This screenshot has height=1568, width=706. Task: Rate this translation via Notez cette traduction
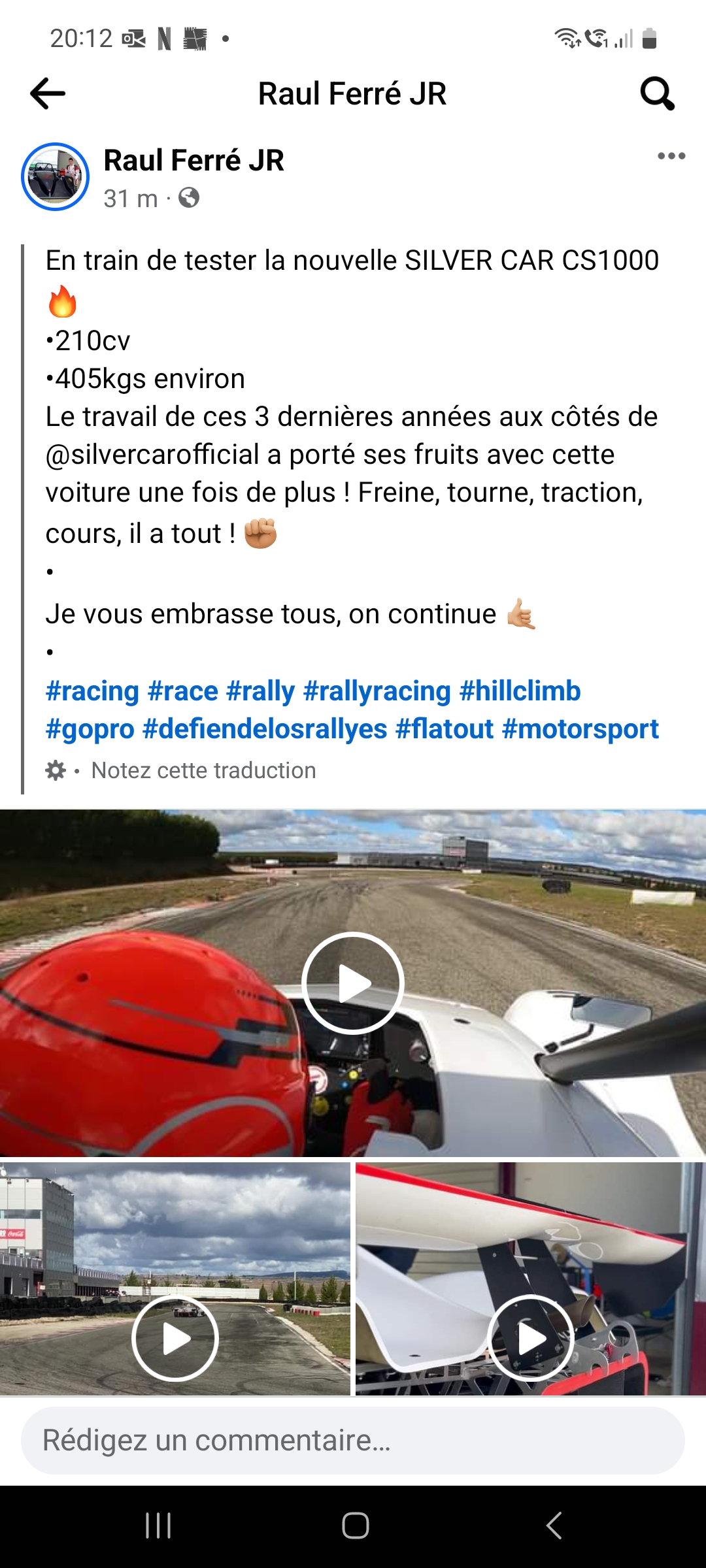pos(203,770)
